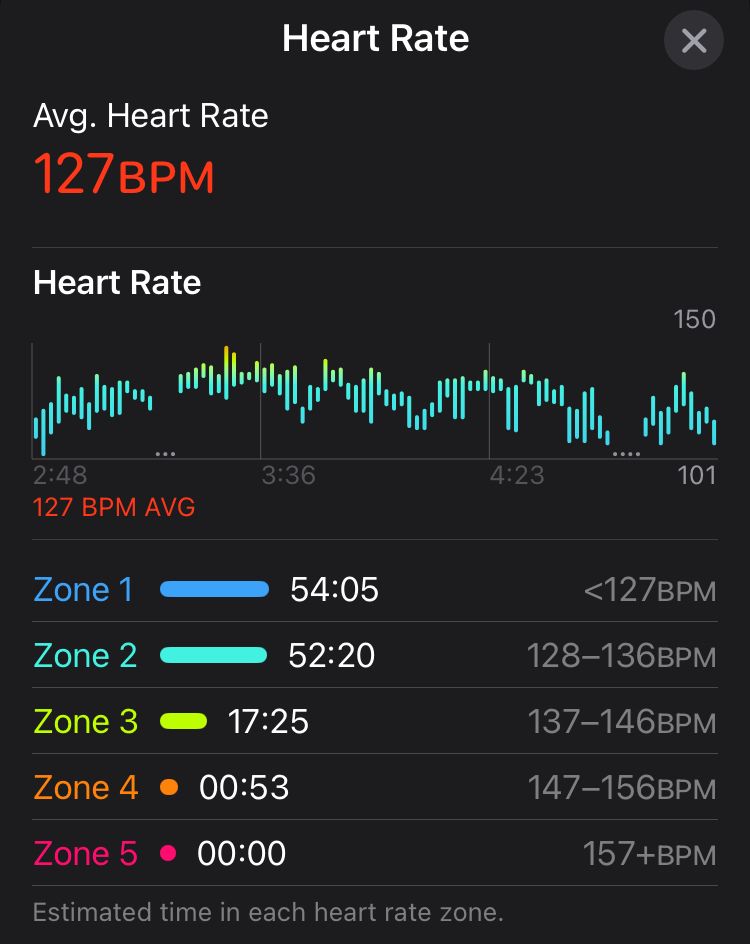Expand the Zone 2 details row
The image size is (750, 944).
[x=375, y=655]
